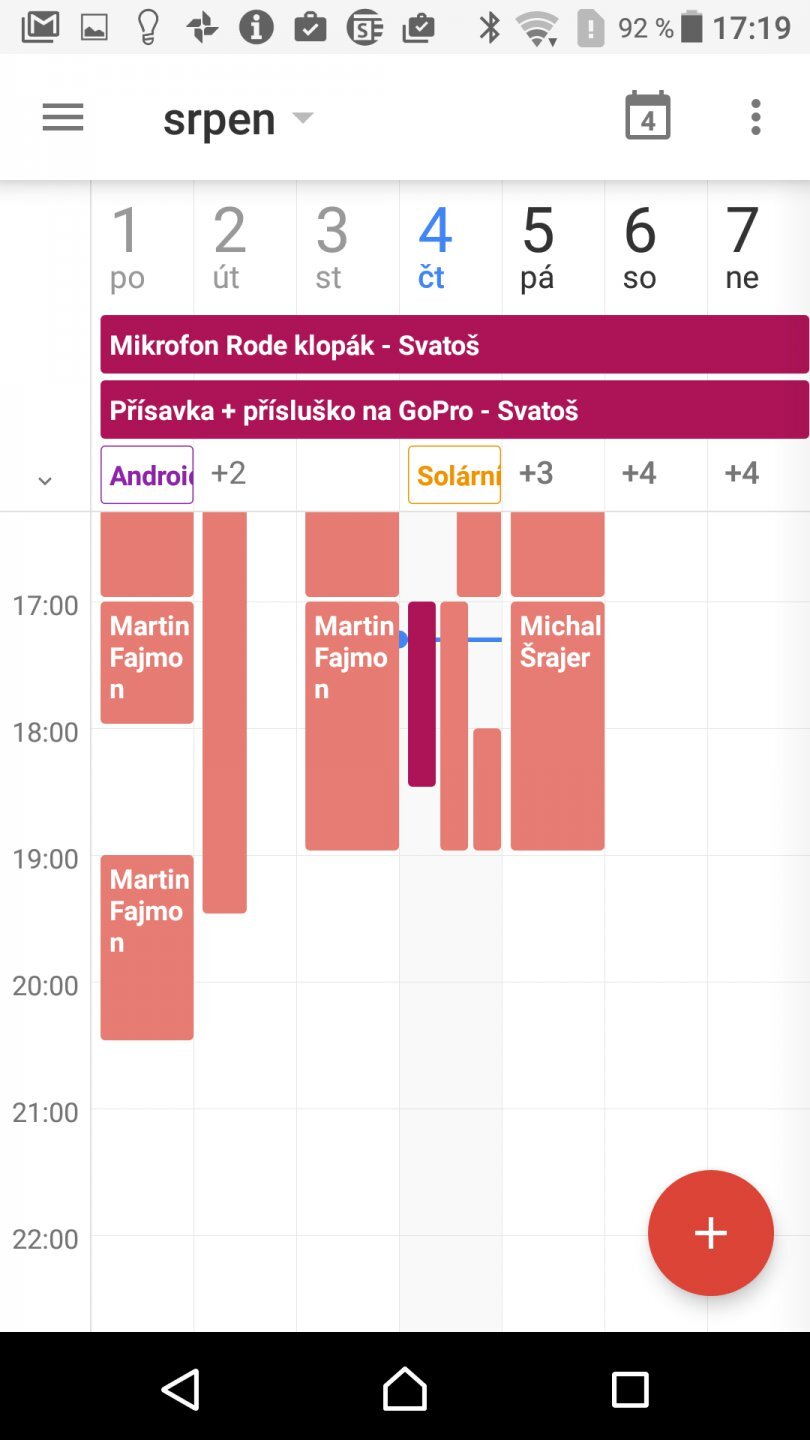Open the Solární all-day event on Thursday
Image resolution: width=810 pixels, height=1440 pixels.
454,475
